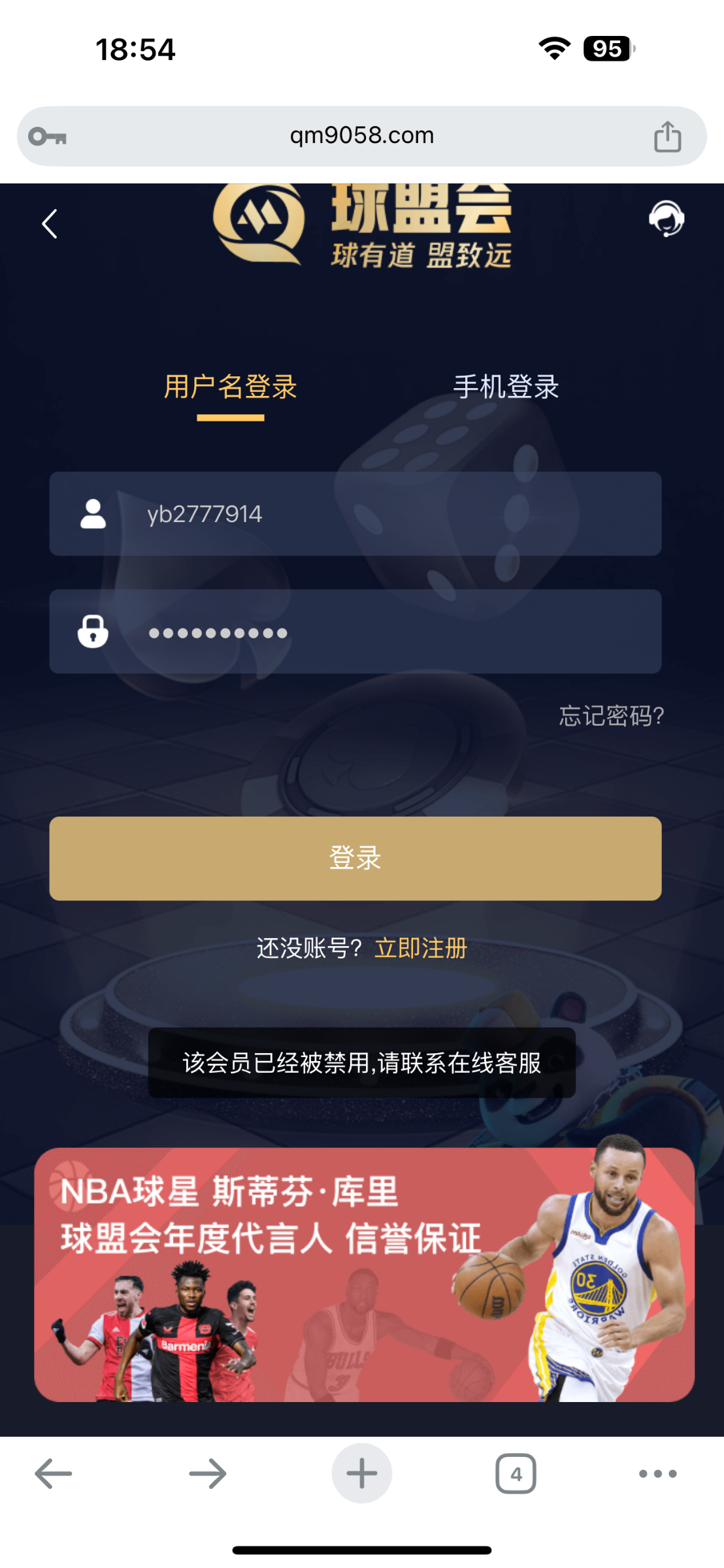724x1568 pixels.
Task: Open the share sheet icon in address bar
Action: [x=667, y=135]
